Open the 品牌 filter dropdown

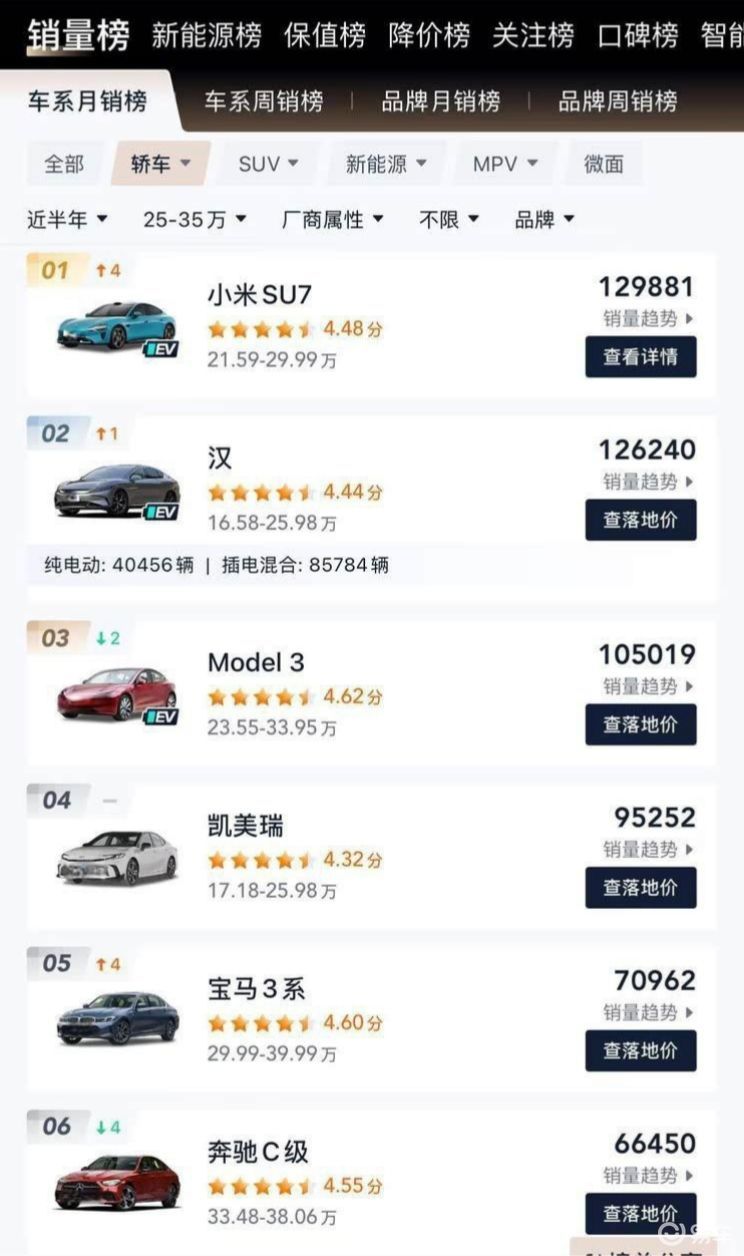[544, 219]
